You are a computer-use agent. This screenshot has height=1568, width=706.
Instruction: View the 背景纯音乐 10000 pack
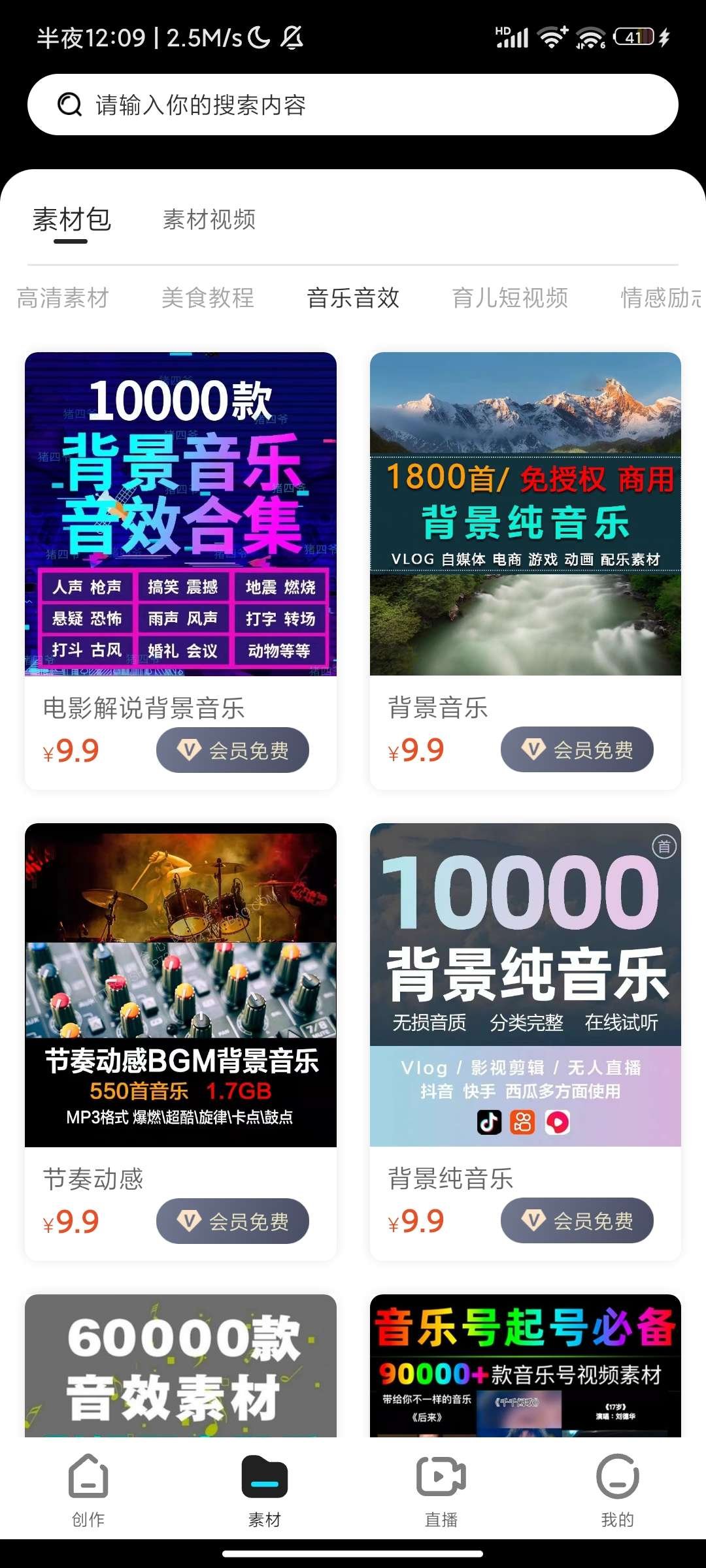[x=525, y=985]
